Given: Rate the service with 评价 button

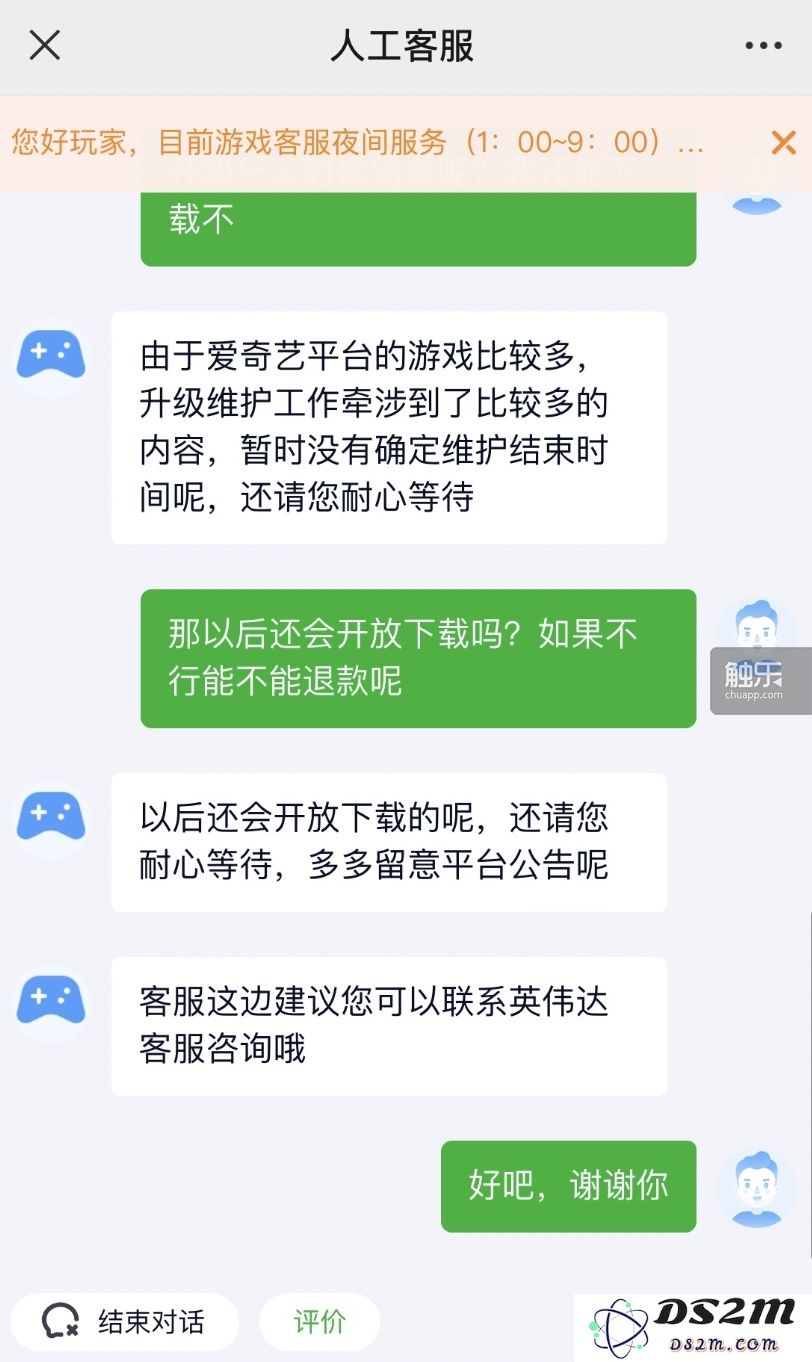Looking at the screenshot, I should [319, 1322].
